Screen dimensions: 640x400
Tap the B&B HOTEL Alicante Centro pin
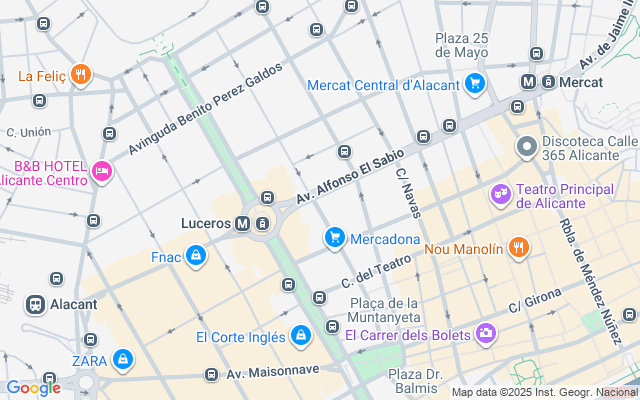[x=102, y=171]
